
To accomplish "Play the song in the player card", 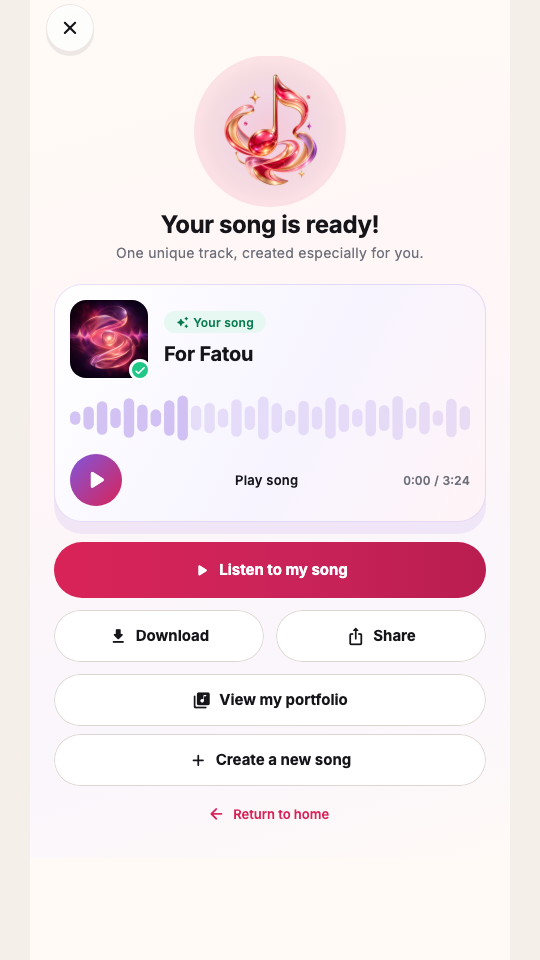I will [x=96, y=480].
